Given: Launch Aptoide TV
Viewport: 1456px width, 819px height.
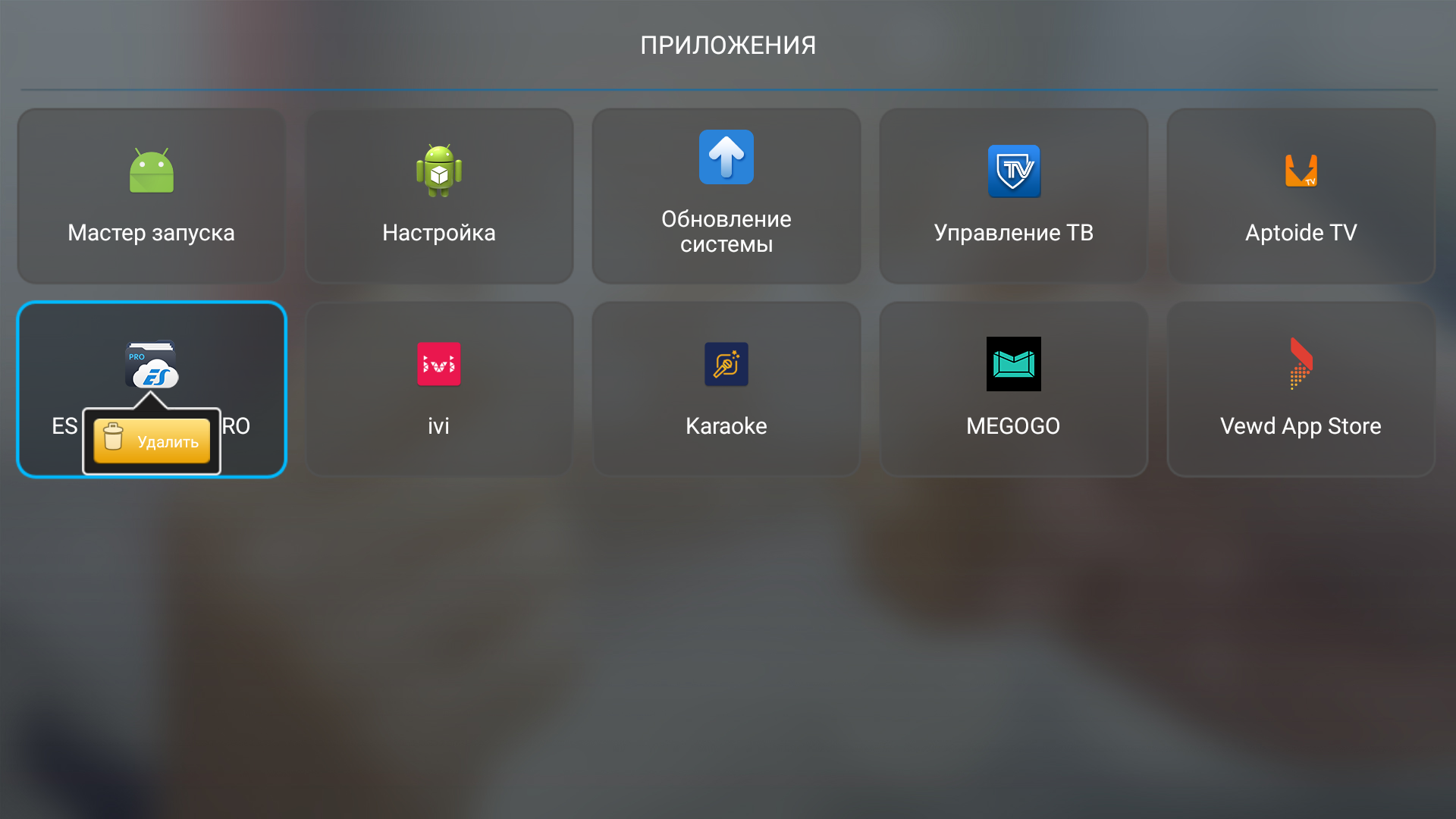Looking at the screenshot, I should tap(1301, 196).
